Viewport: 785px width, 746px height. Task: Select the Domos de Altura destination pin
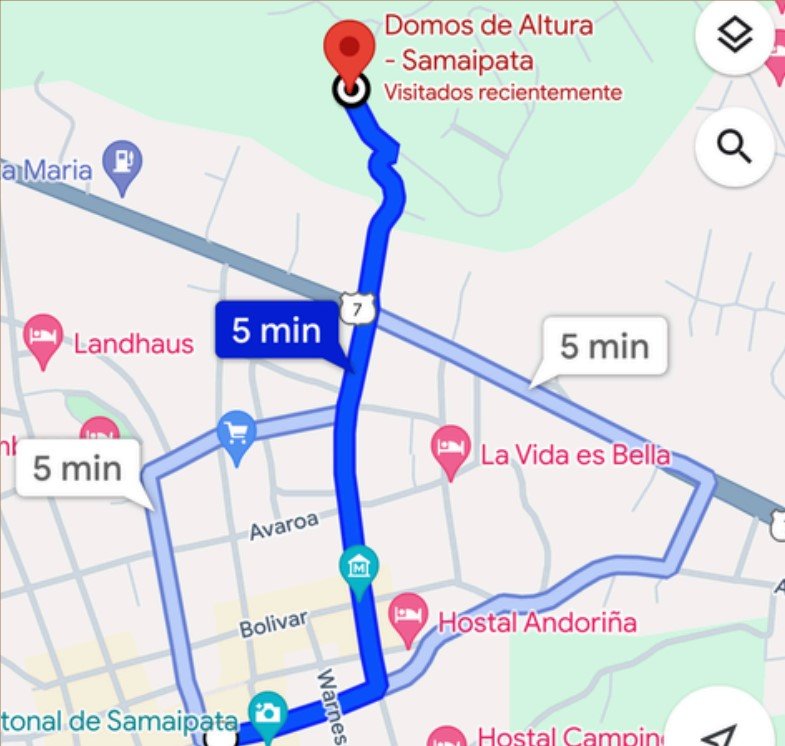tap(348, 50)
